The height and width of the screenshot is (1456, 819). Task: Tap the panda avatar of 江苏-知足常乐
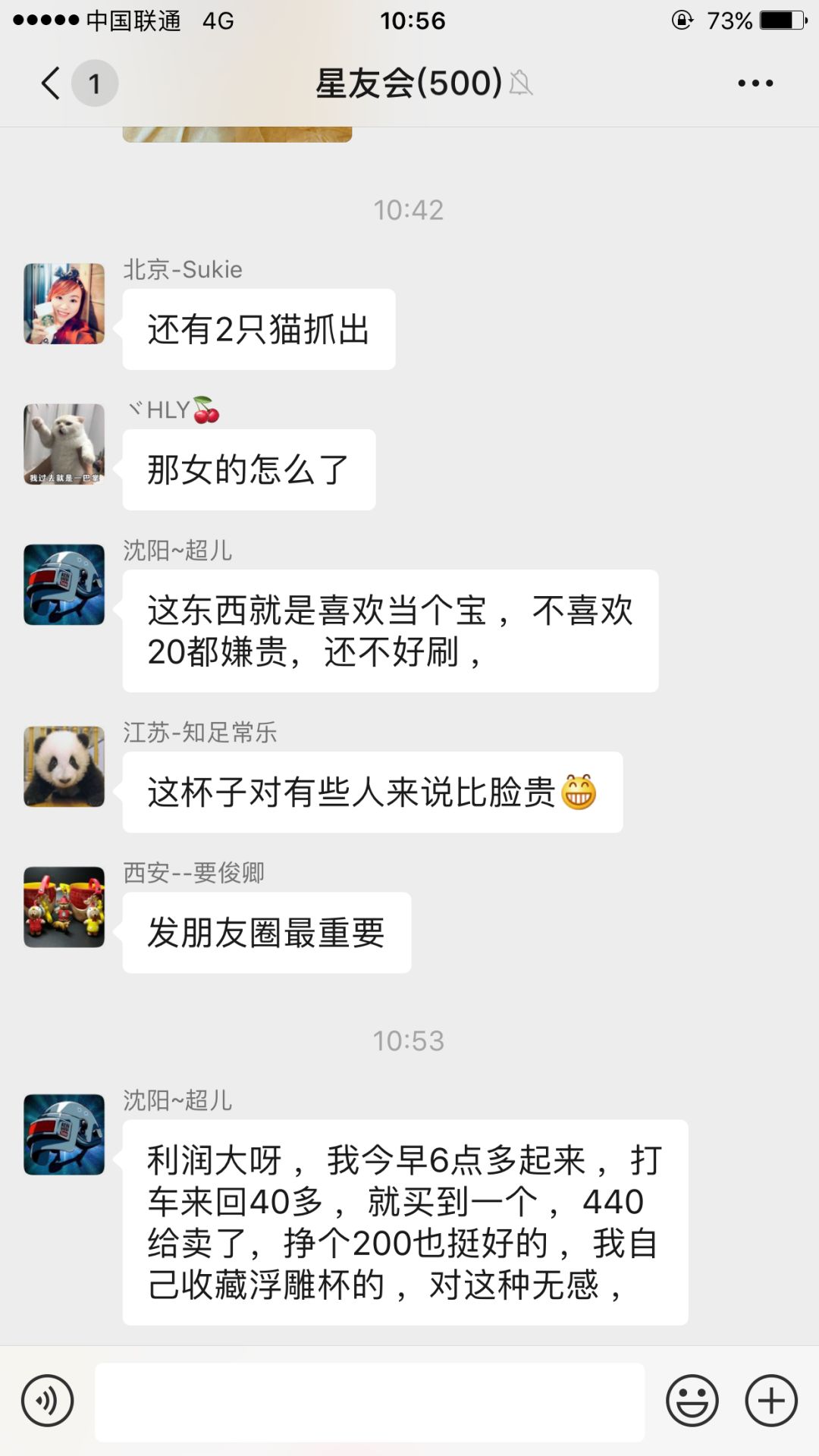tap(64, 766)
